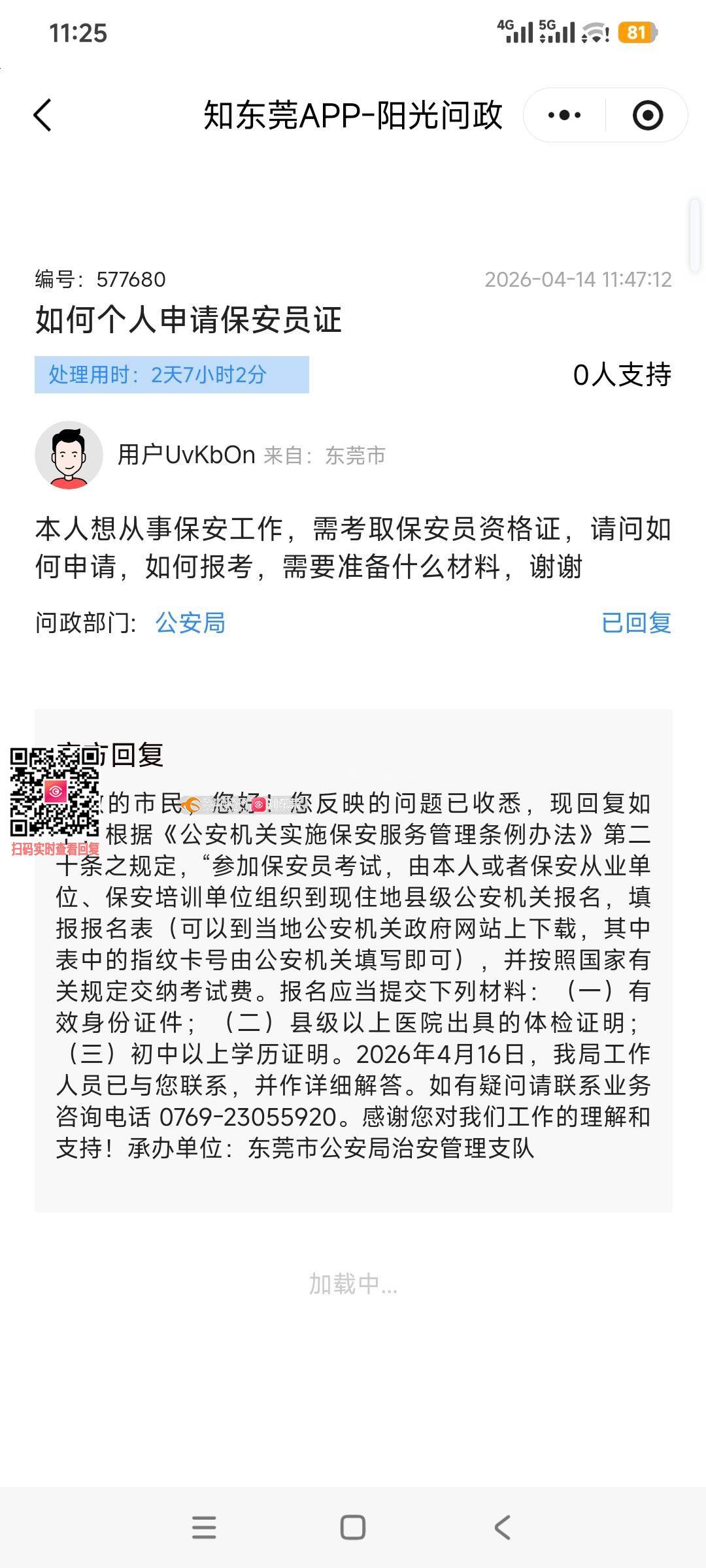Open recent apps from the navigation bar

coord(204,1527)
